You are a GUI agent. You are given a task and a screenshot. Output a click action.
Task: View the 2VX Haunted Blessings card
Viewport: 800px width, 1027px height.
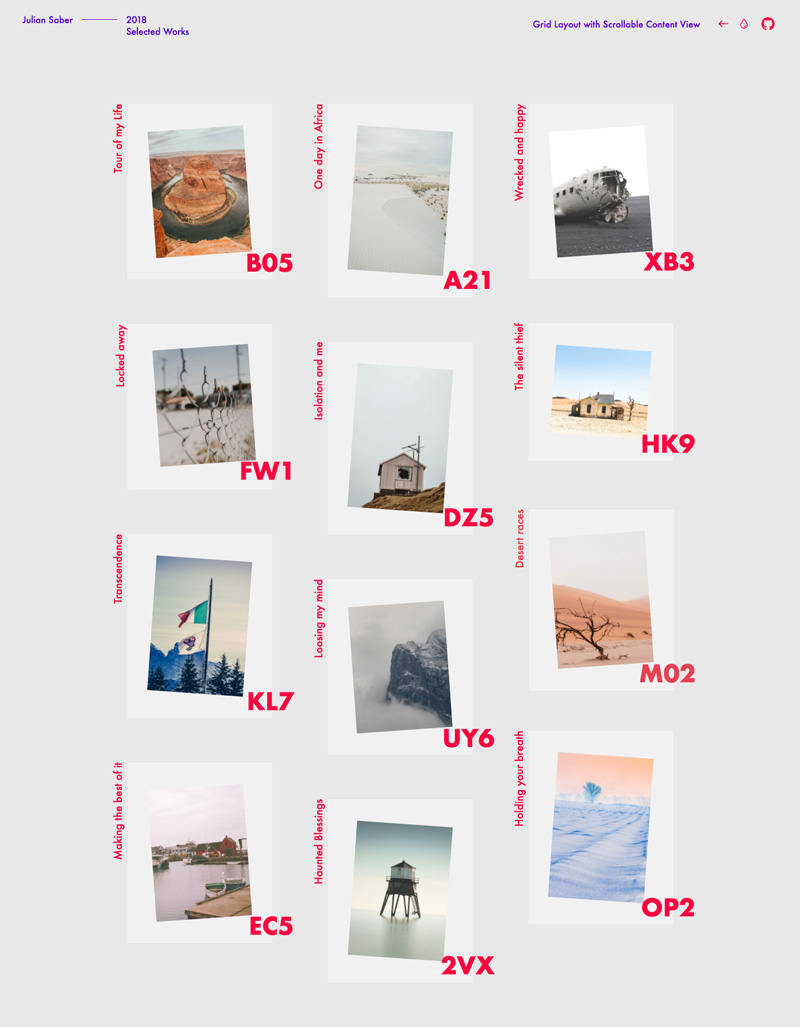pos(400,890)
